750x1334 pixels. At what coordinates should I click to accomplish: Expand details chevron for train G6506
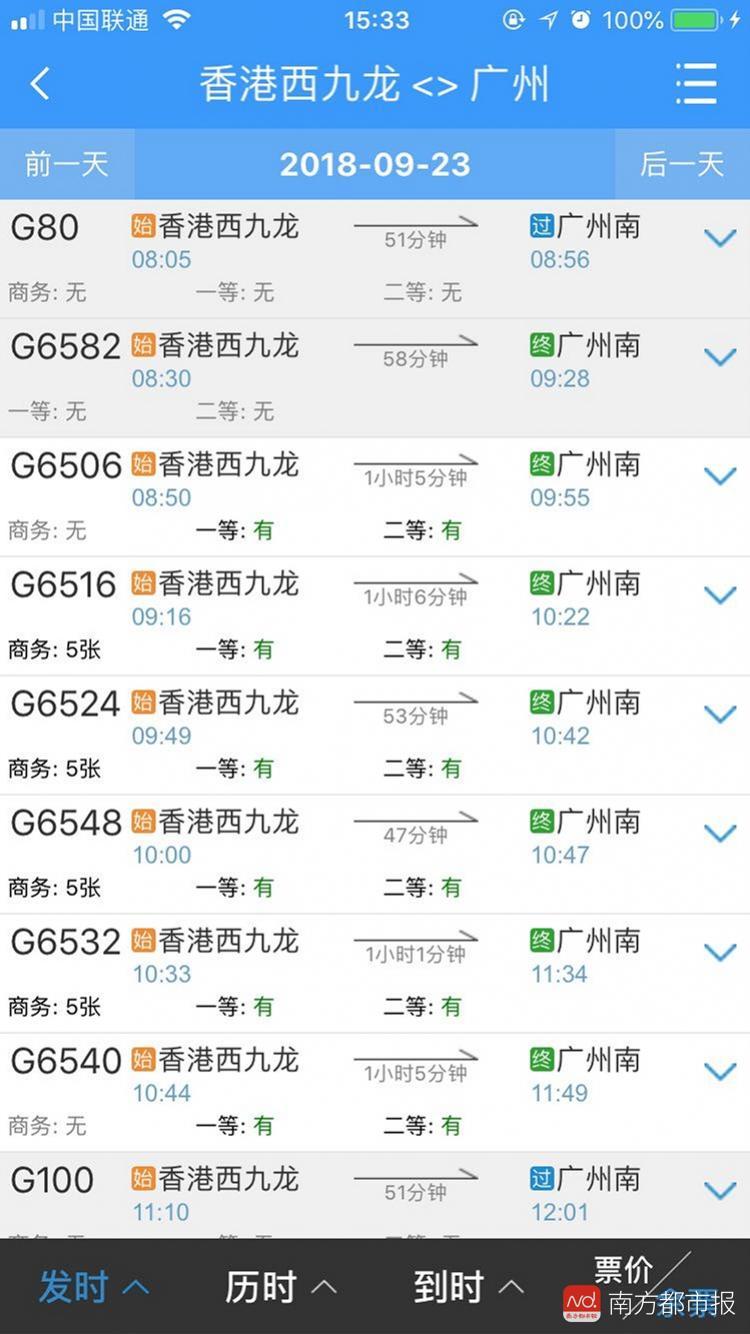tap(720, 477)
